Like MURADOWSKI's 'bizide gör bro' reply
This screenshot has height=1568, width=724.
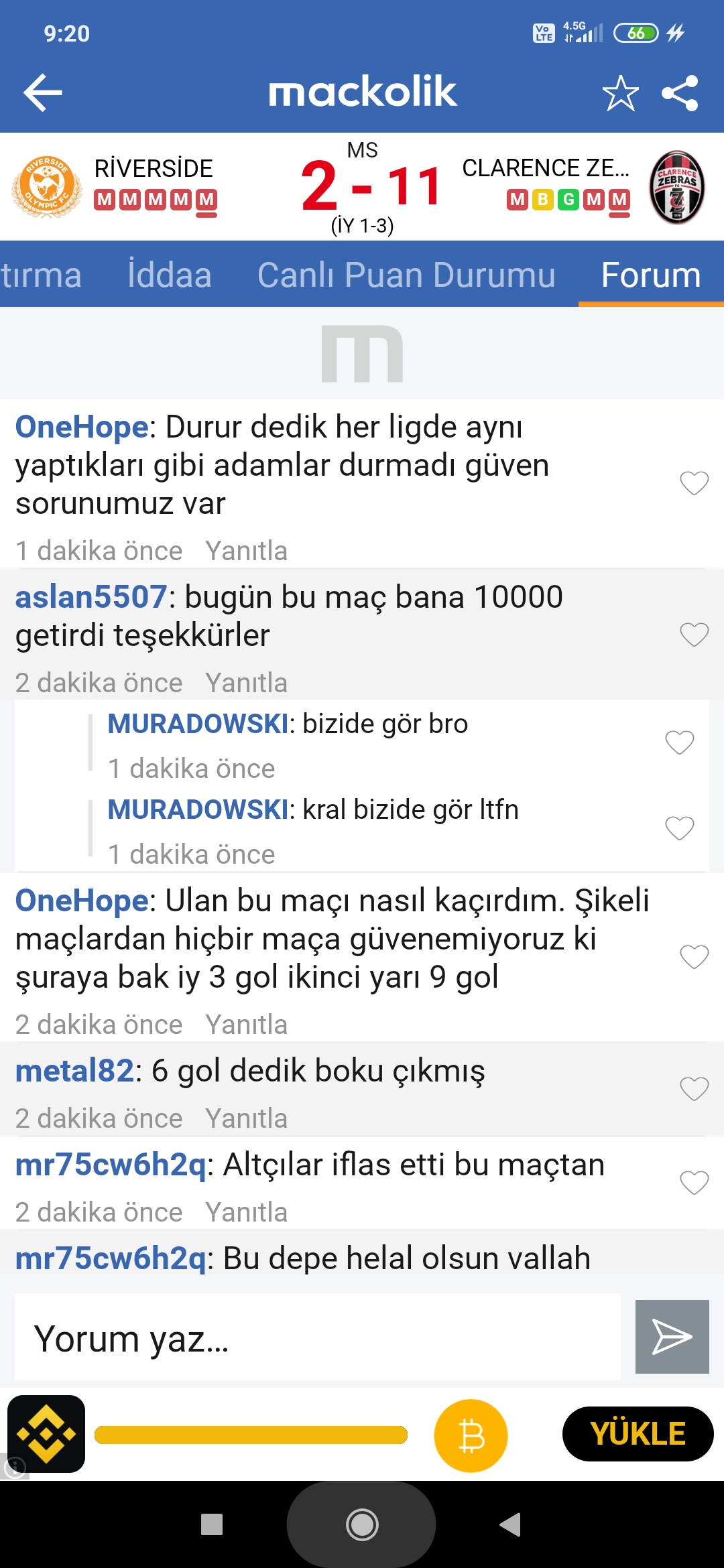pyautogui.click(x=679, y=742)
